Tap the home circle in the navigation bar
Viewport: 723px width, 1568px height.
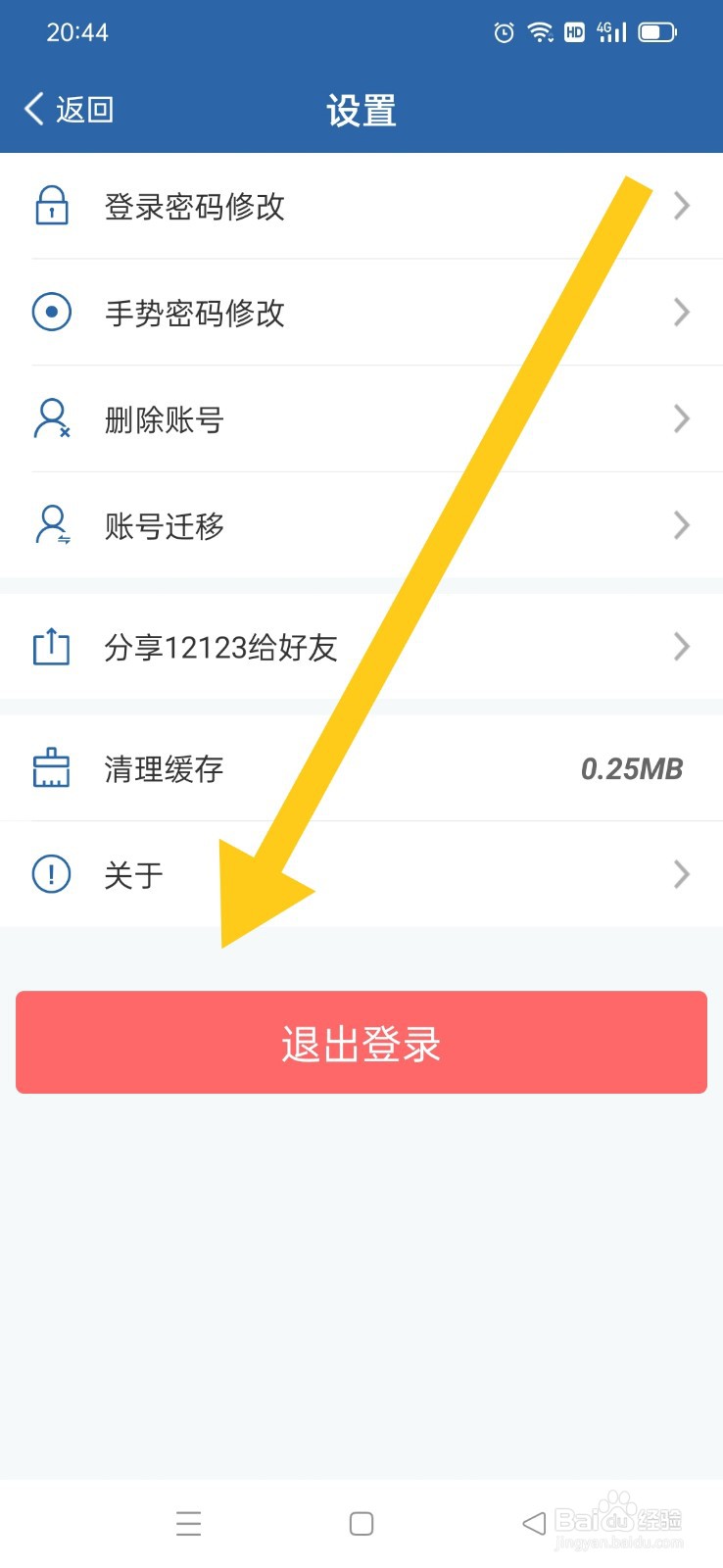(361, 1523)
